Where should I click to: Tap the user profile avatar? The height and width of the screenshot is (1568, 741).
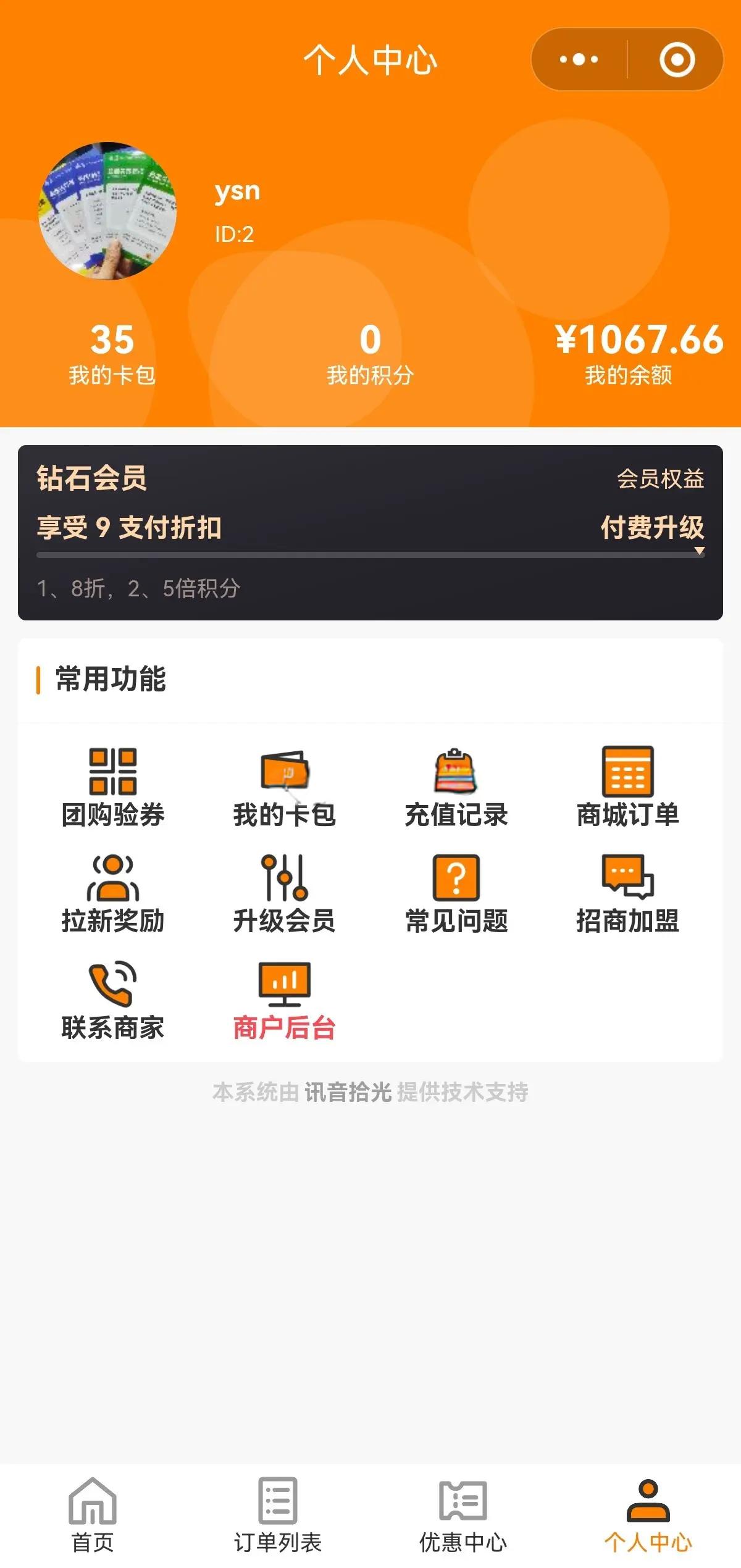tap(108, 211)
